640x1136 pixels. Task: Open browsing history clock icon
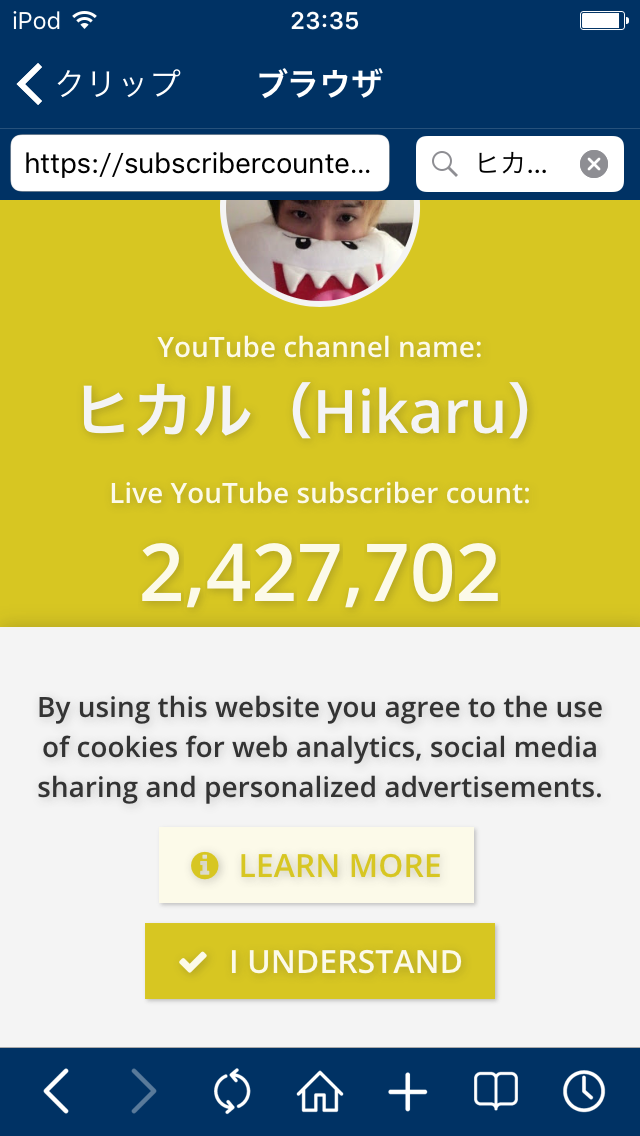click(584, 1091)
